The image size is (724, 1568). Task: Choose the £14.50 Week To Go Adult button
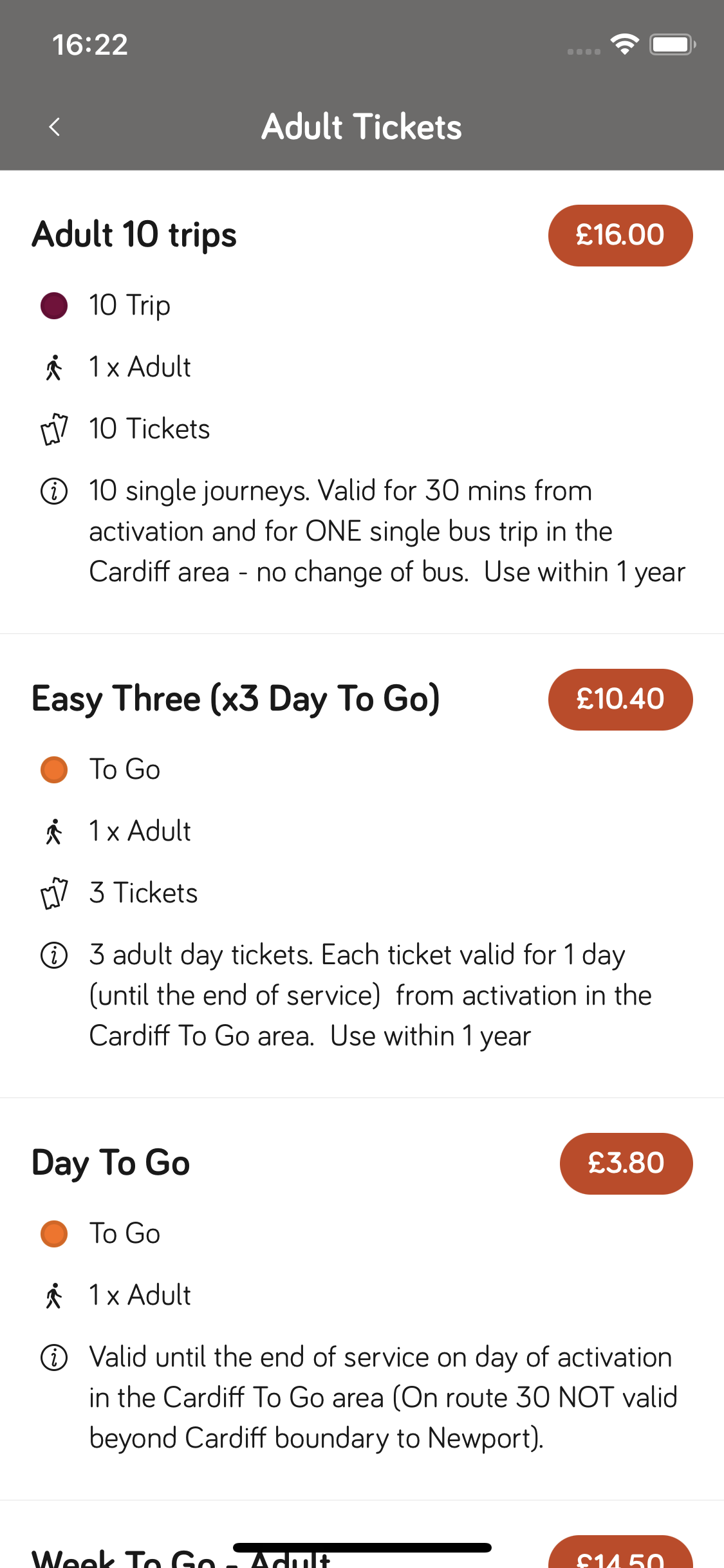click(x=620, y=1552)
